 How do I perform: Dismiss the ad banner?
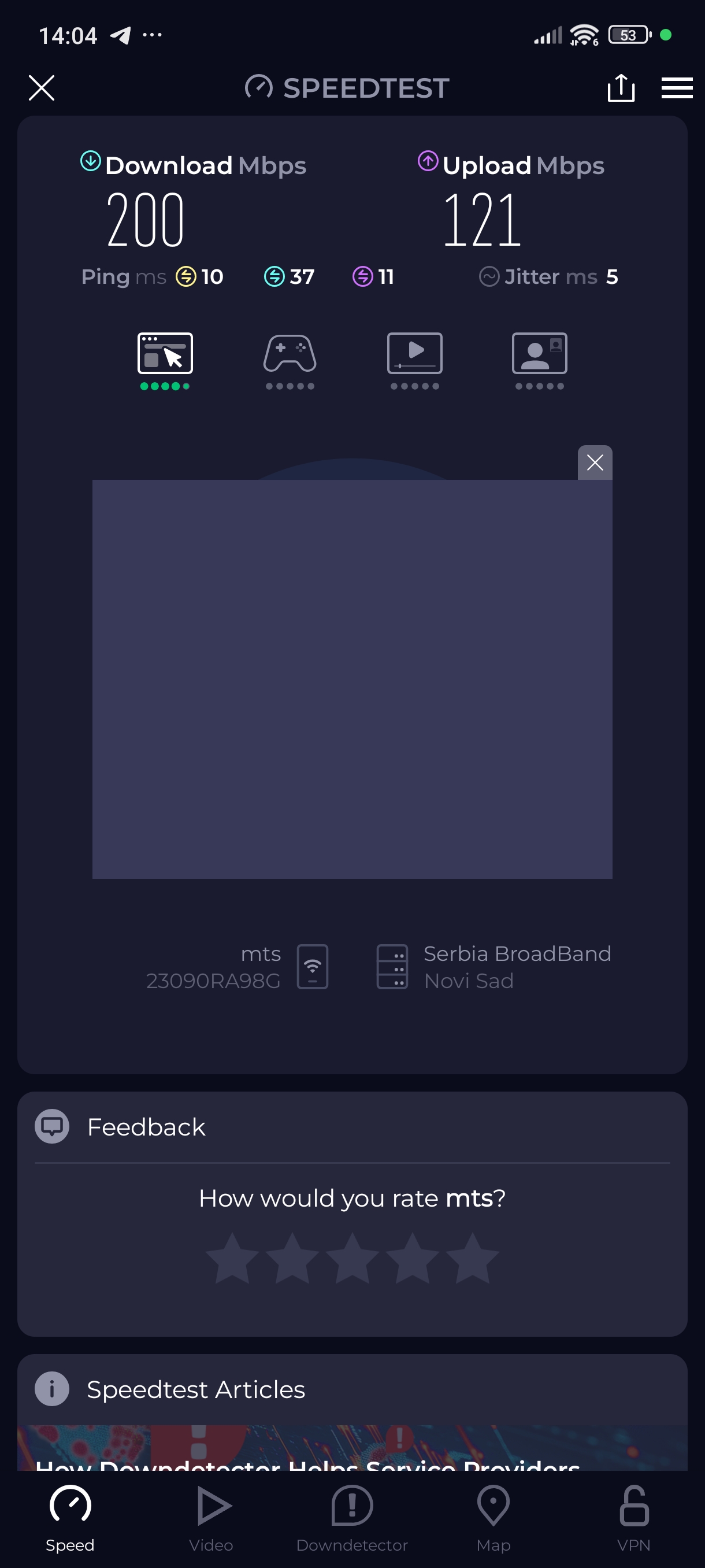[x=594, y=463]
